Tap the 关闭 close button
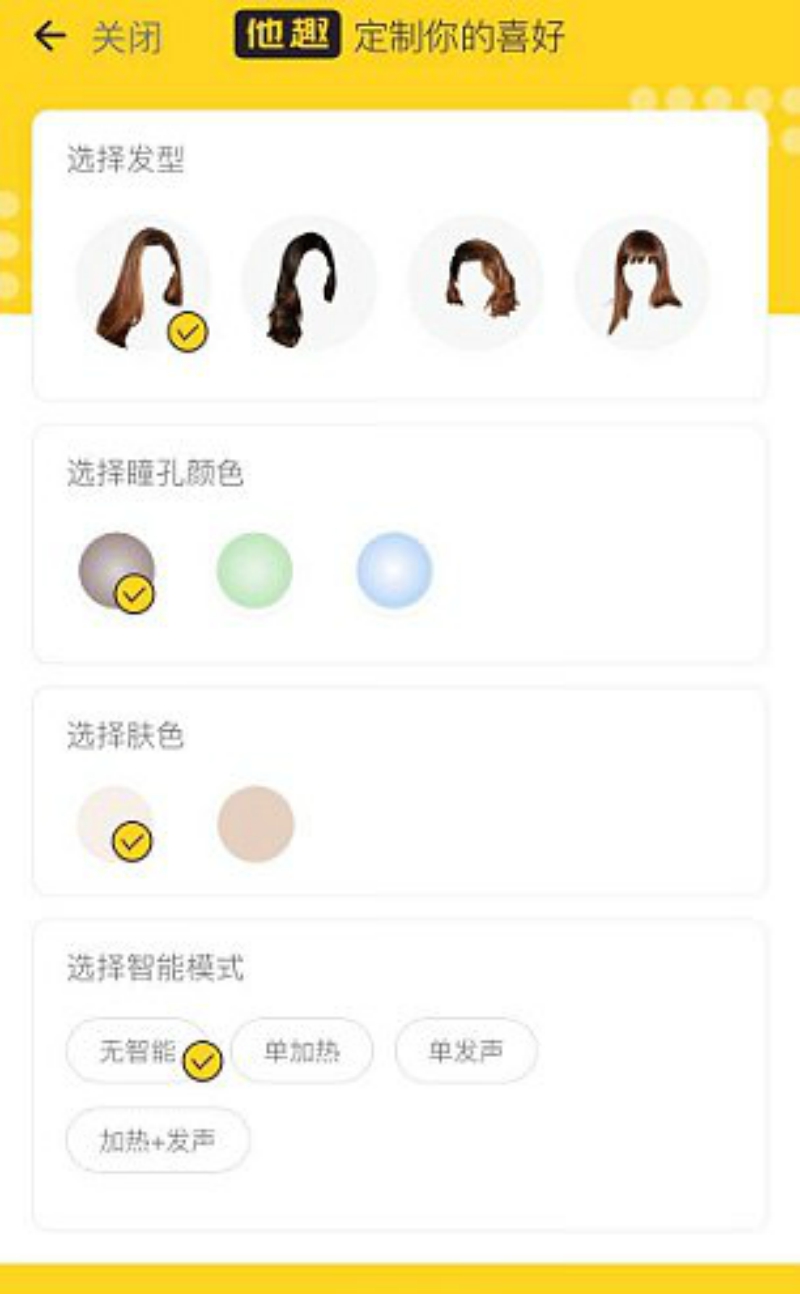Image resolution: width=800 pixels, height=1294 pixels. pos(126,38)
